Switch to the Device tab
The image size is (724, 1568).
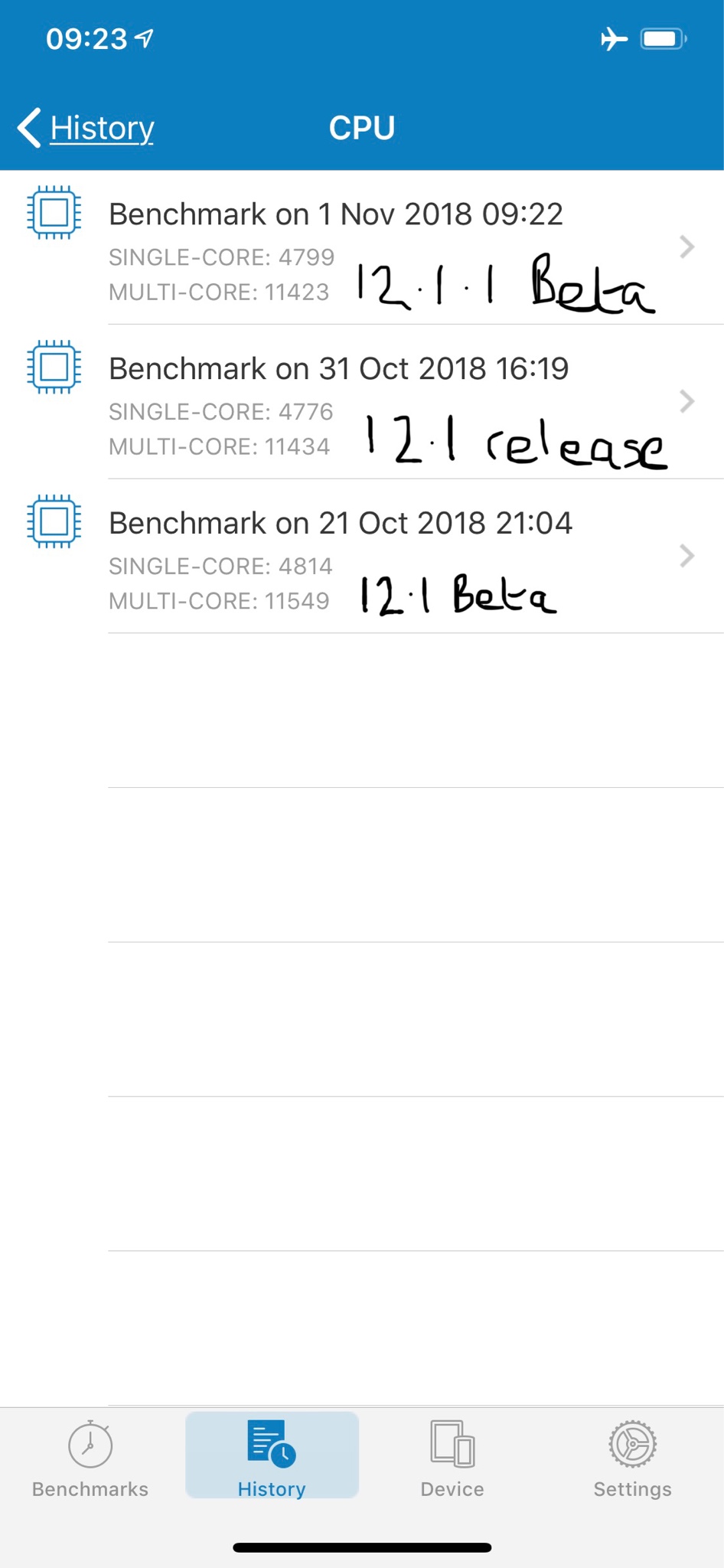452,1459
